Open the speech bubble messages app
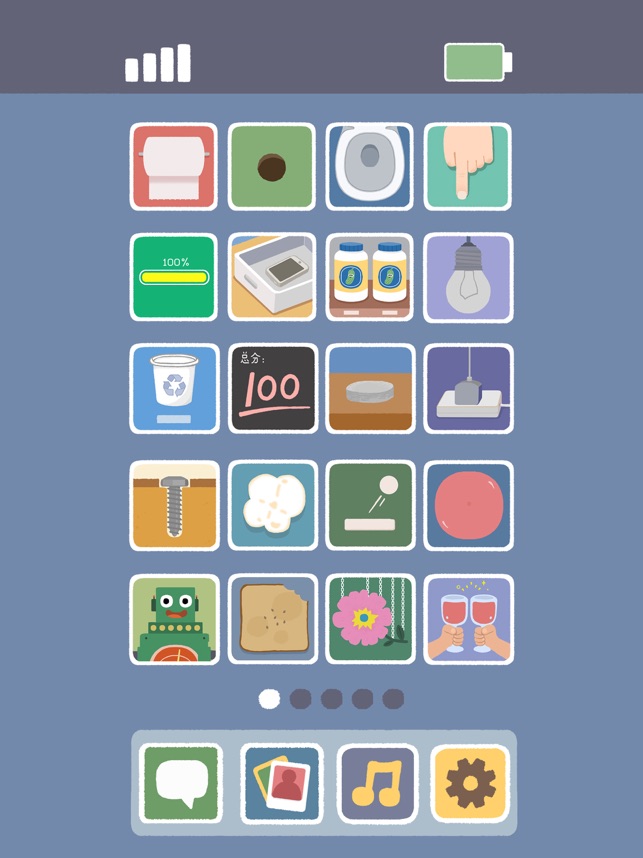Viewport: 643px width, 858px height. (x=181, y=783)
